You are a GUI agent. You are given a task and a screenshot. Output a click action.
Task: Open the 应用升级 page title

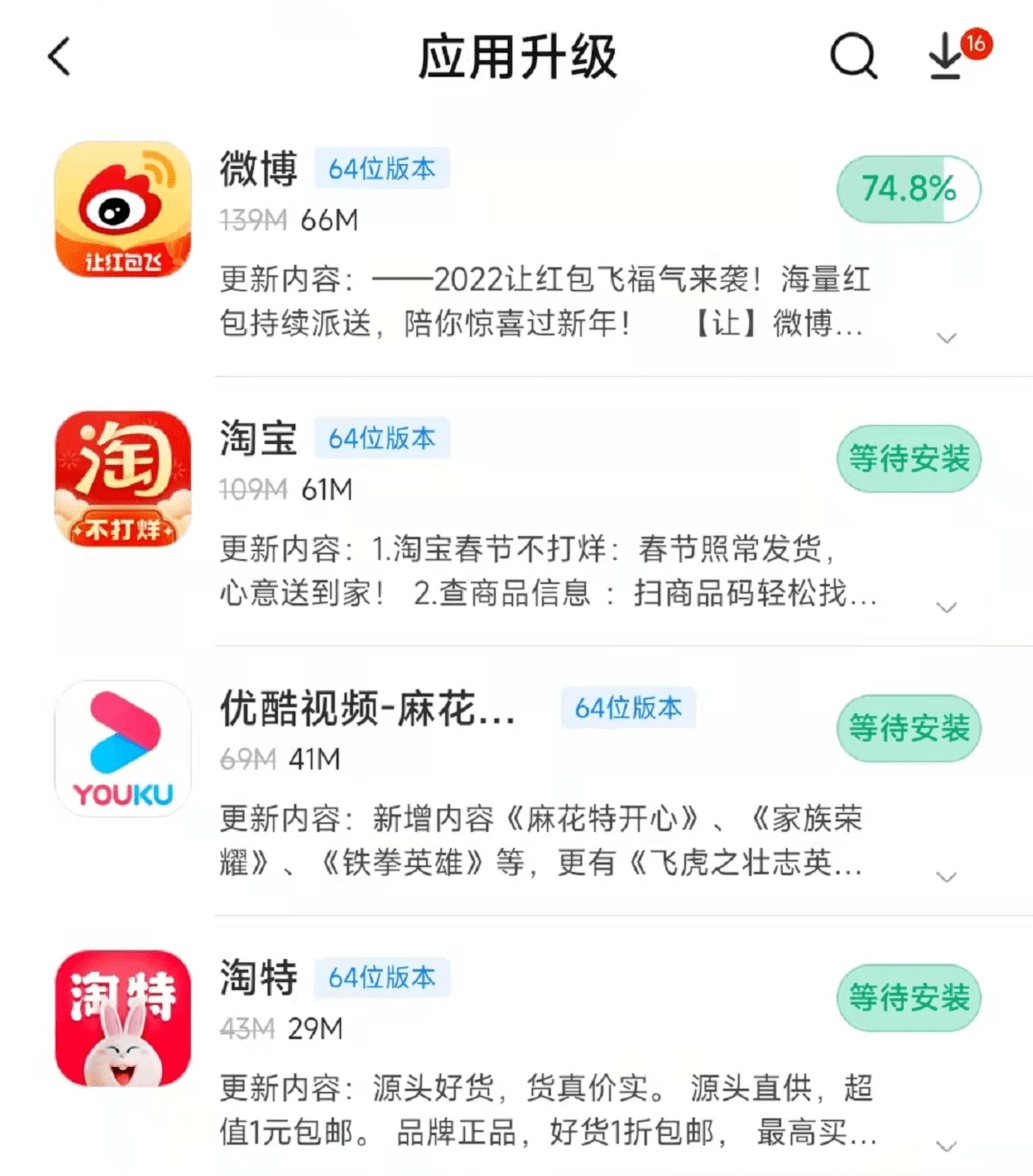click(516, 57)
